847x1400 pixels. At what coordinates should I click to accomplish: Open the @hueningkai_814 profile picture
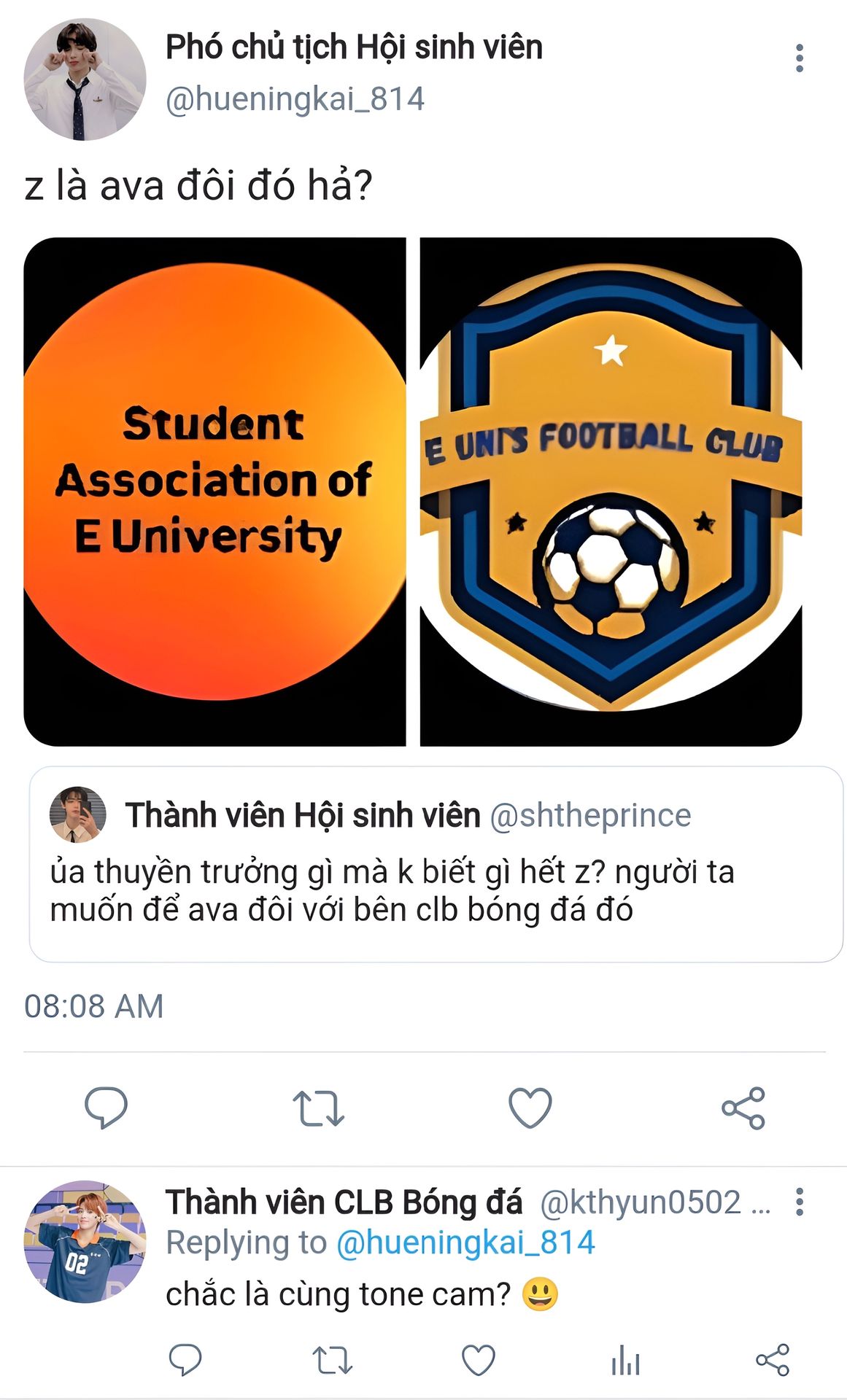85,79
